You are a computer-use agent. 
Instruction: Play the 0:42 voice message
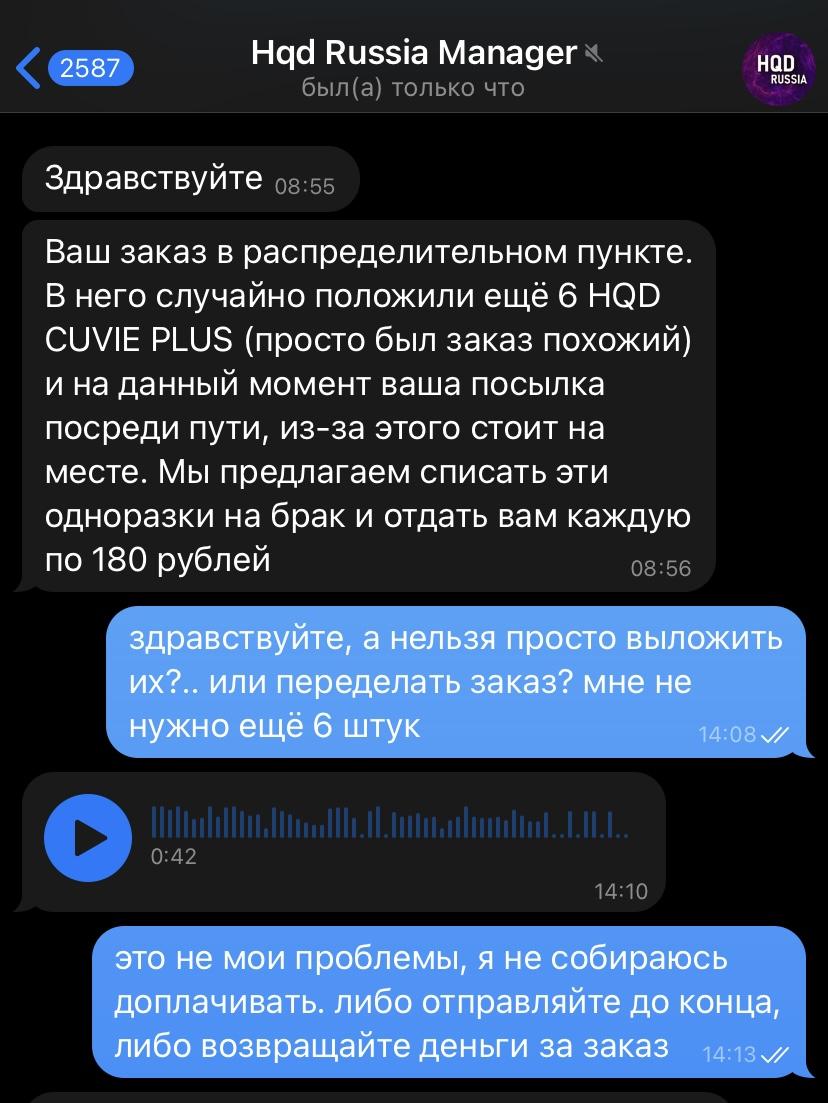click(88, 838)
